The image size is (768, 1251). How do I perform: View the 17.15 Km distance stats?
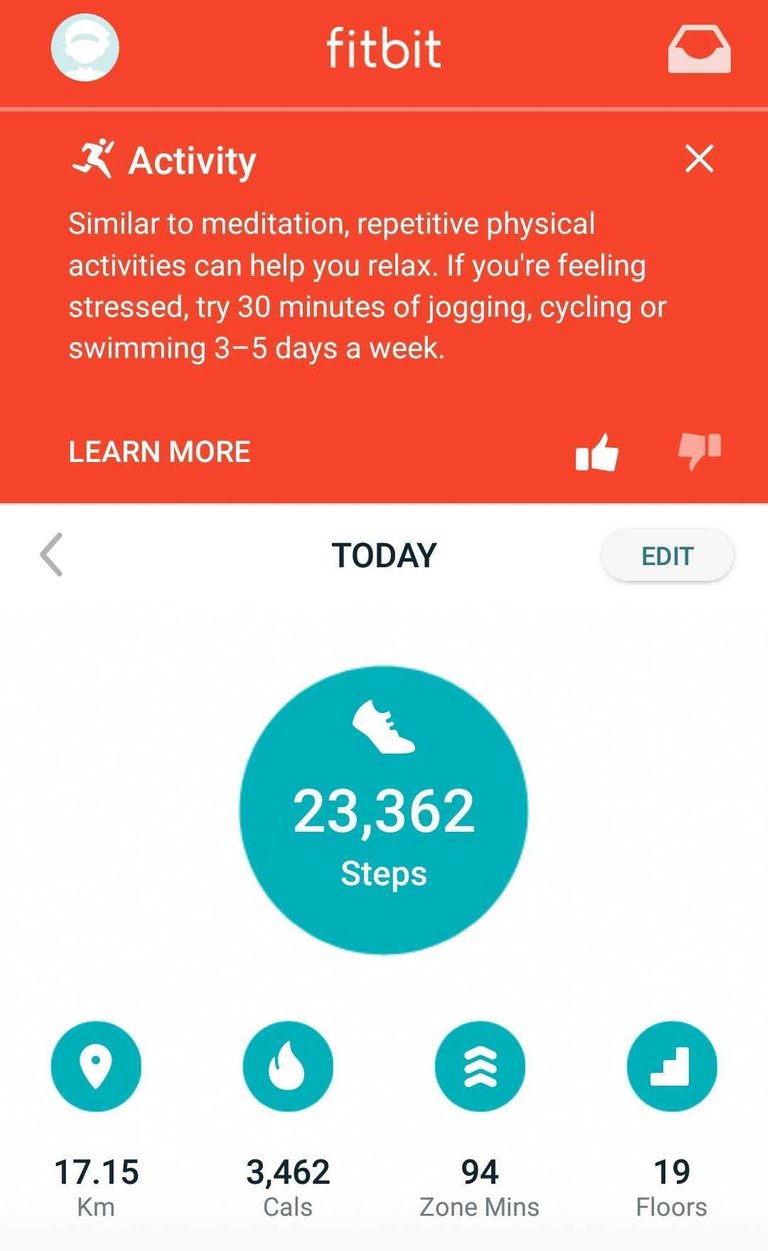96,1068
